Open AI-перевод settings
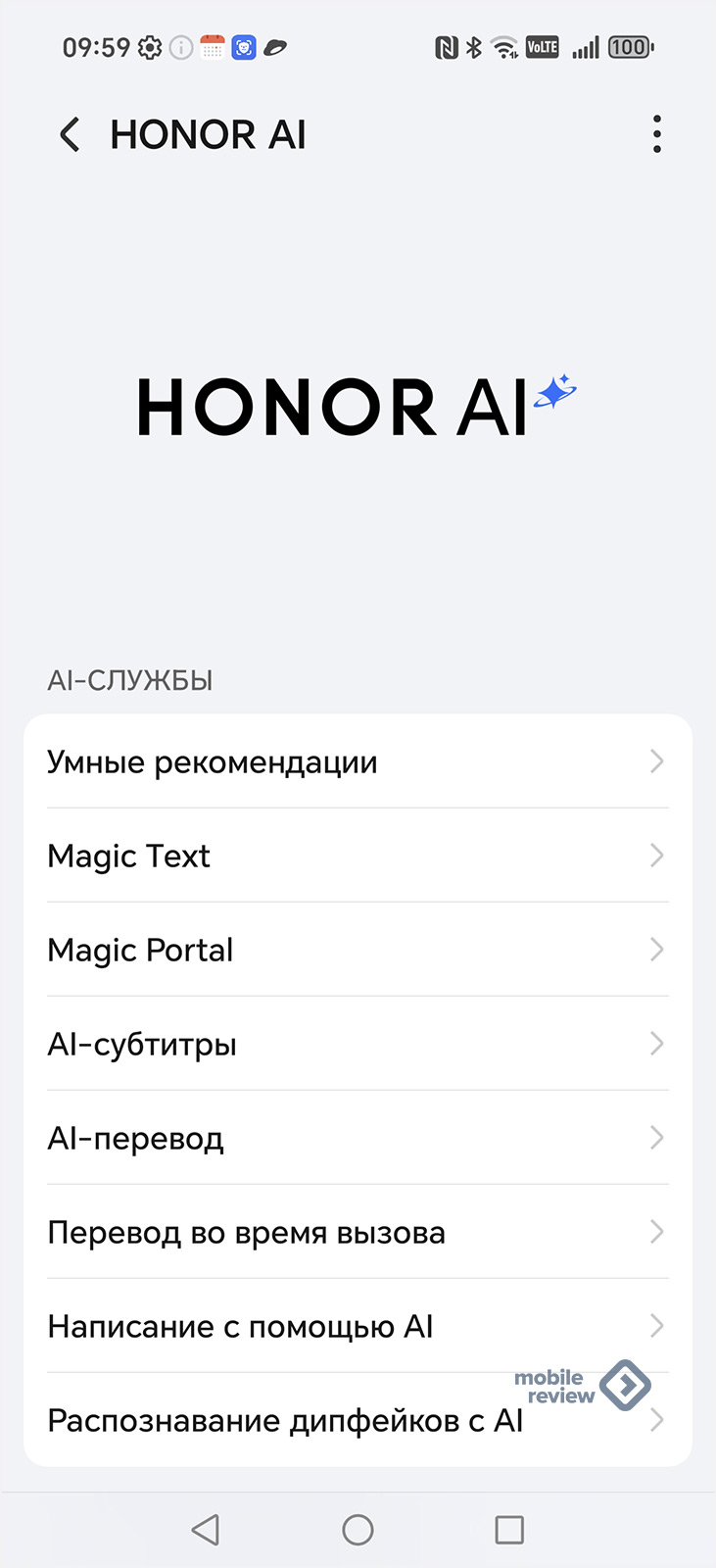The height and width of the screenshot is (1568, 716). [x=358, y=1138]
